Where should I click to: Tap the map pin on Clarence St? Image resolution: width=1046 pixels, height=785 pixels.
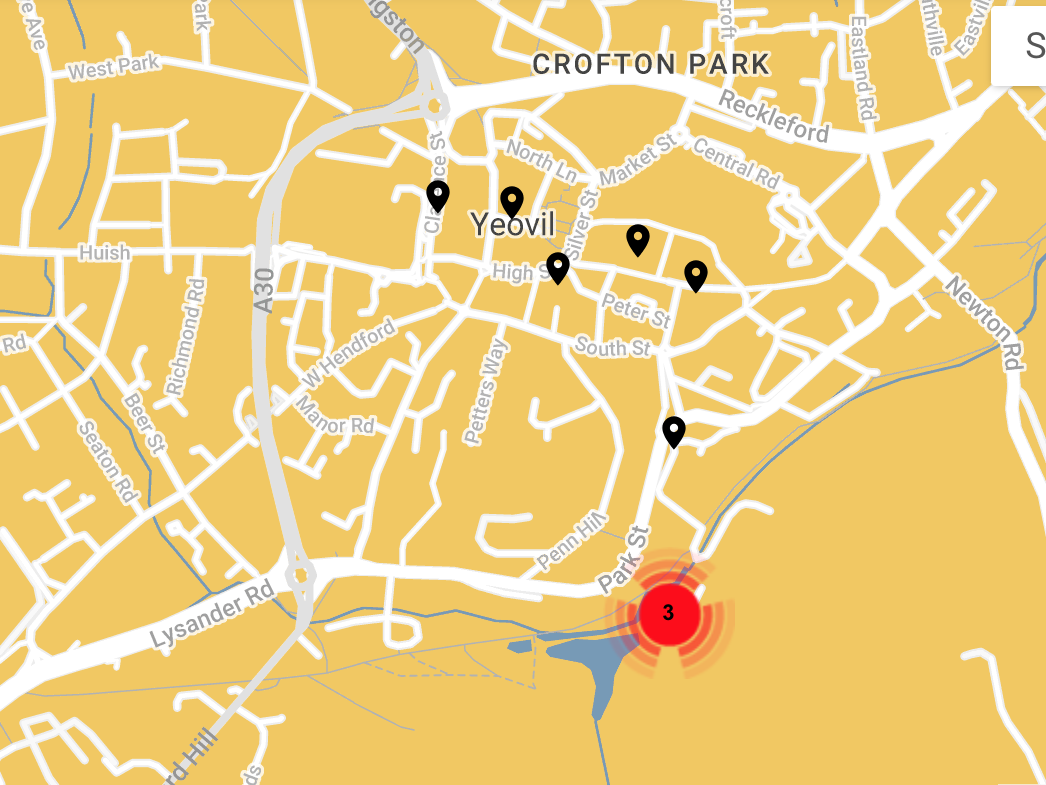[x=438, y=195]
